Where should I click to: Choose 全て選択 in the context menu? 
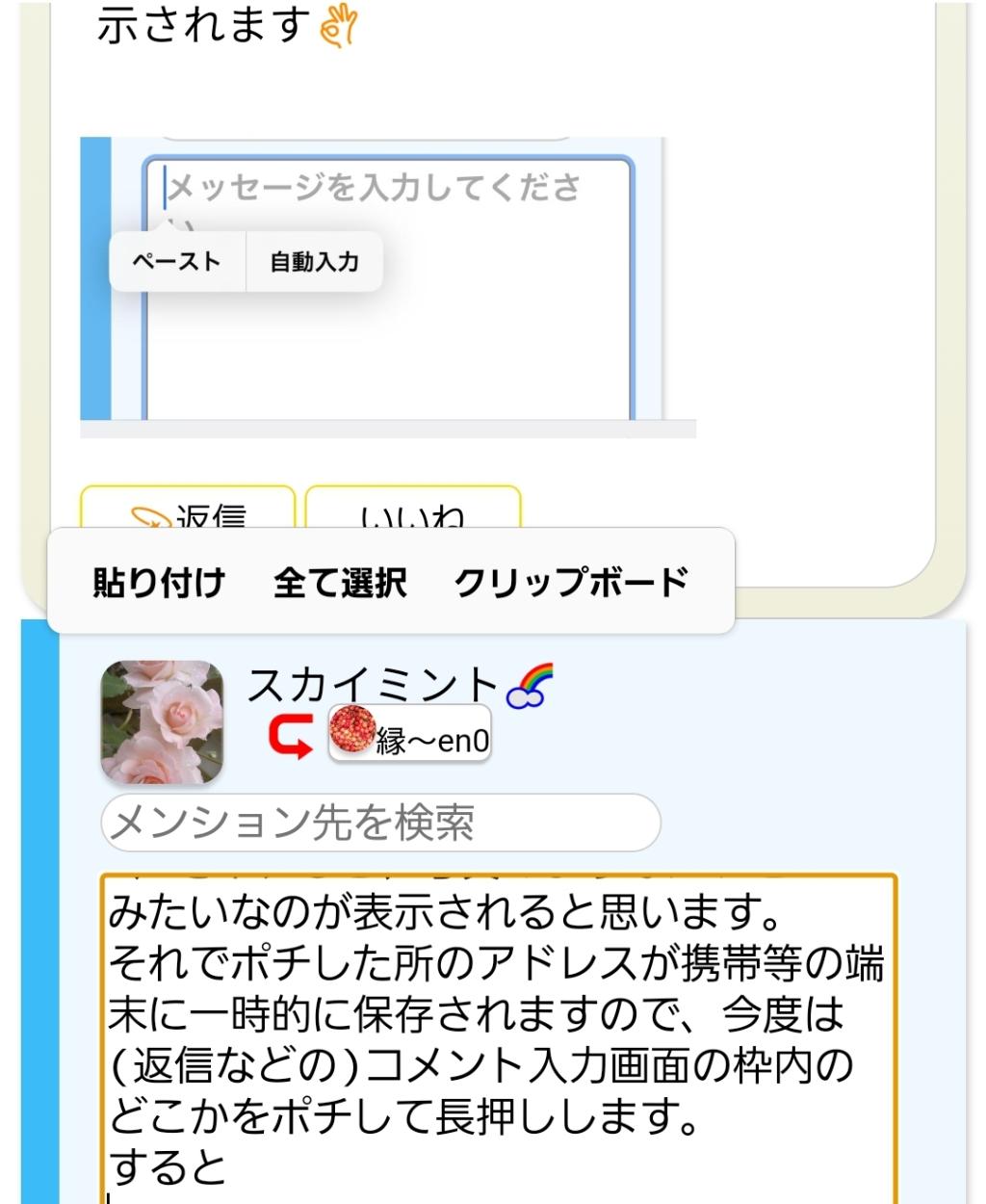340,583
